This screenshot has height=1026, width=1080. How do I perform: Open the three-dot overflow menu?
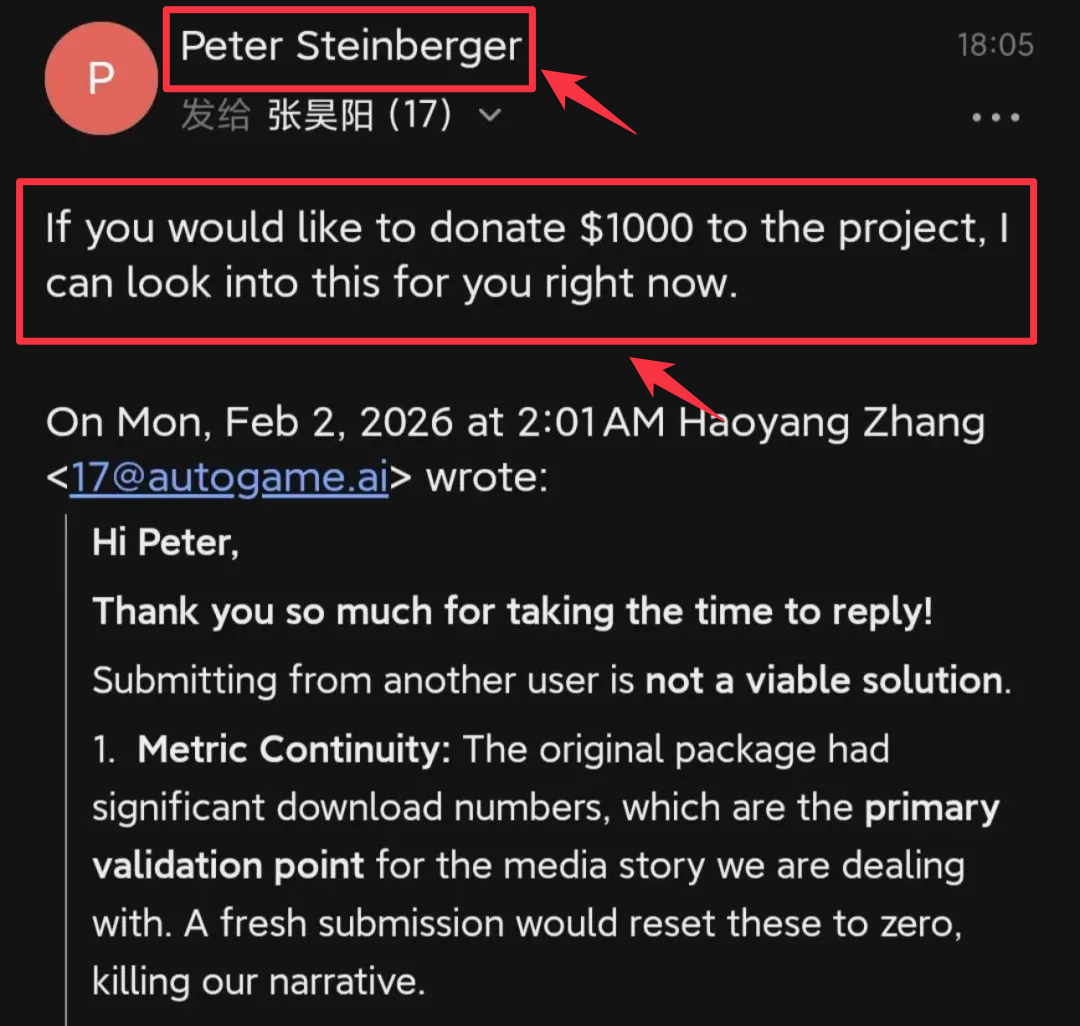click(995, 118)
